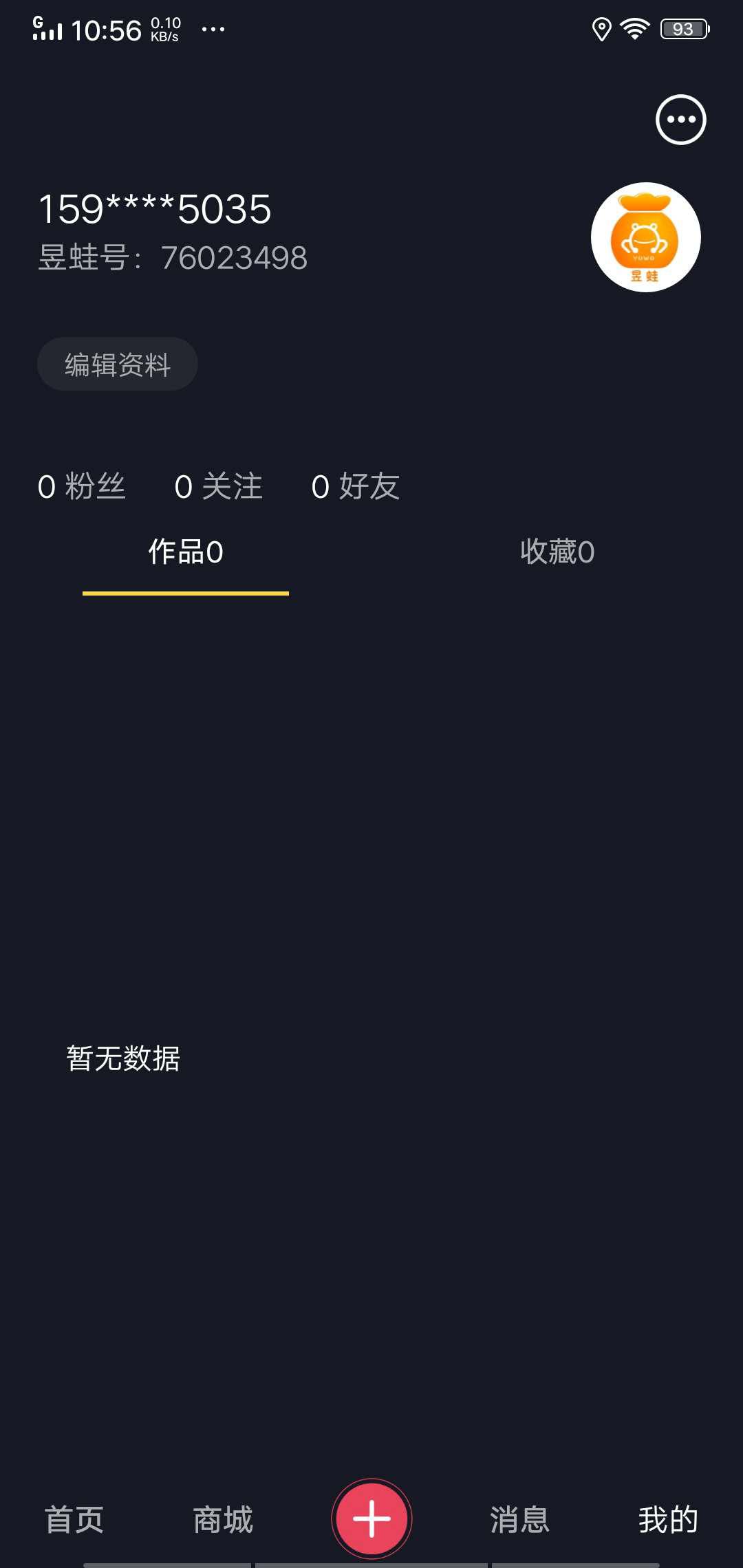This screenshot has height=1568, width=743.
Task: Open the 关注 following list
Action: pos(220,486)
